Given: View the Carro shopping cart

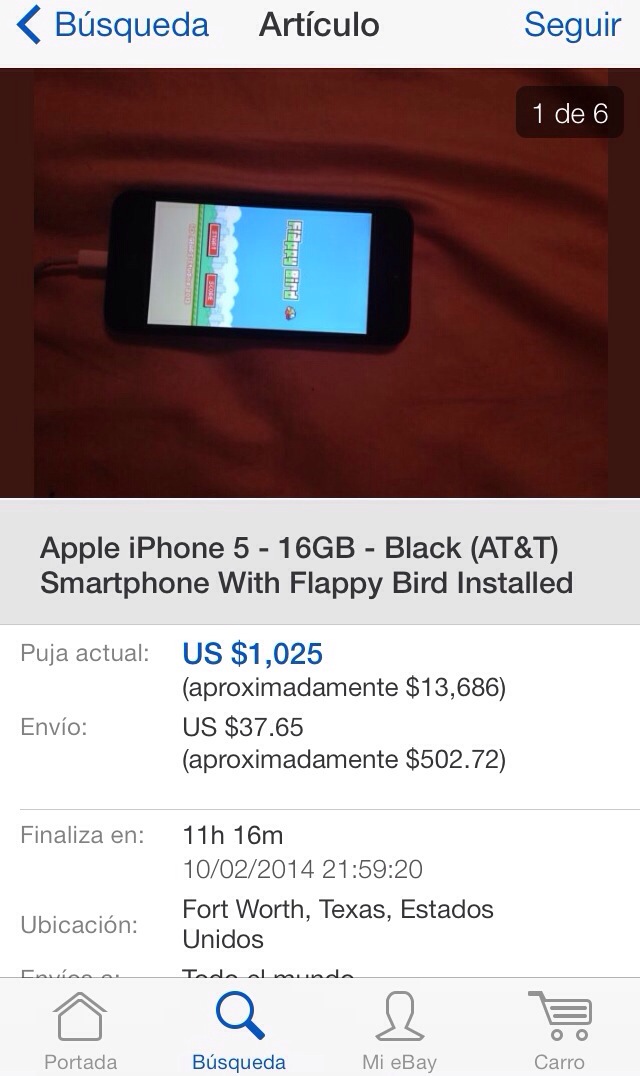Looking at the screenshot, I should 559,1030.
